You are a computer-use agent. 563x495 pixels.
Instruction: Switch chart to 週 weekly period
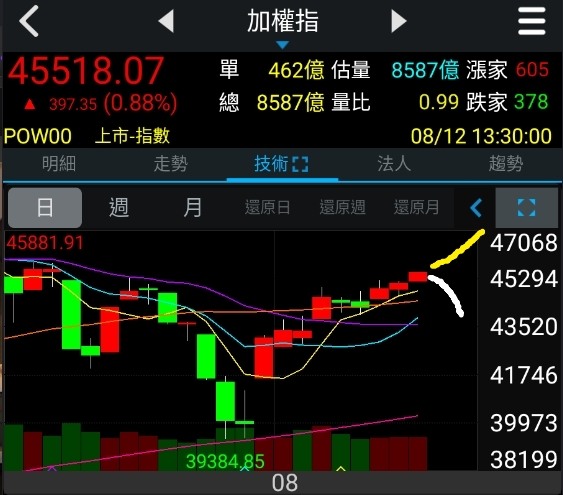pyautogui.click(x=119, y=207)
